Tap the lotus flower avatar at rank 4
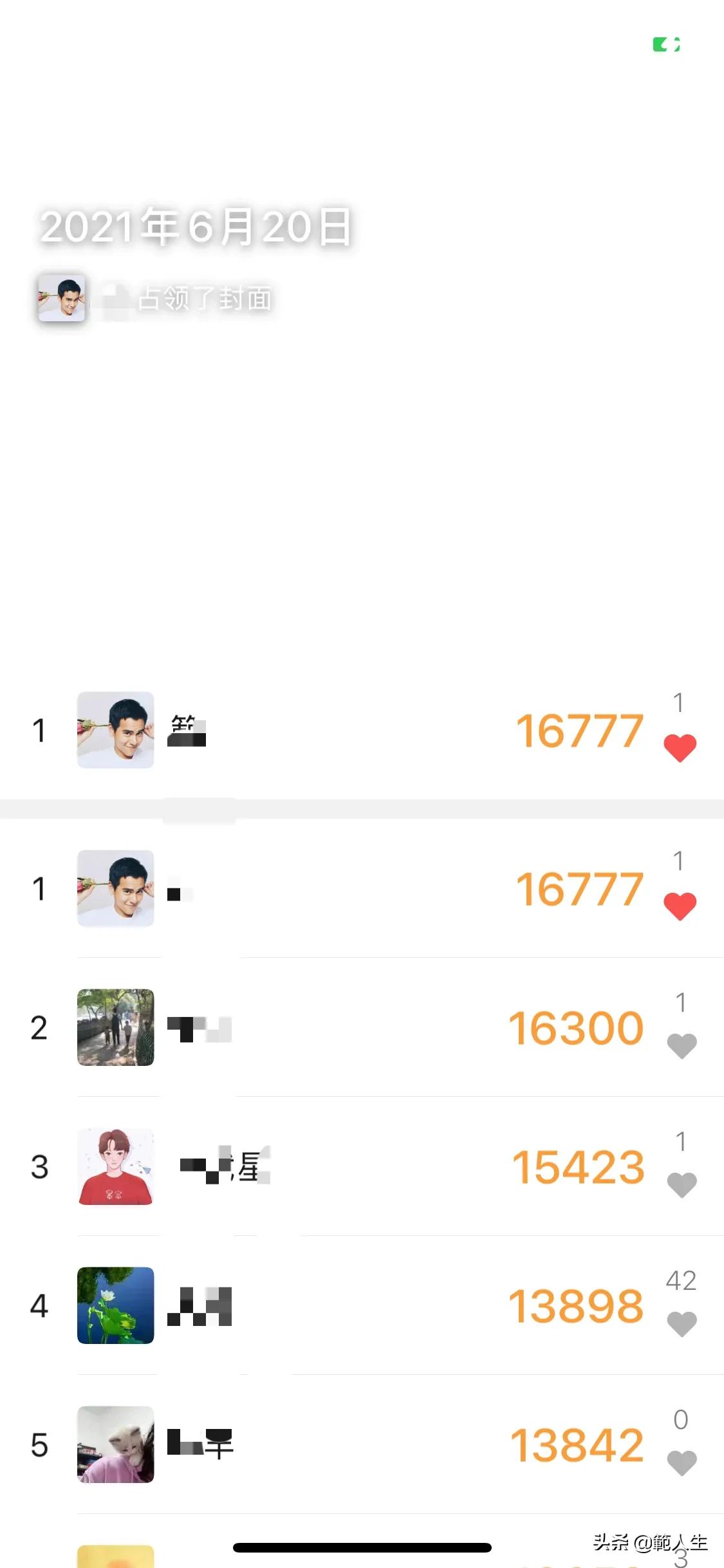This screenshot has width=724, height=1568. 116,1305
